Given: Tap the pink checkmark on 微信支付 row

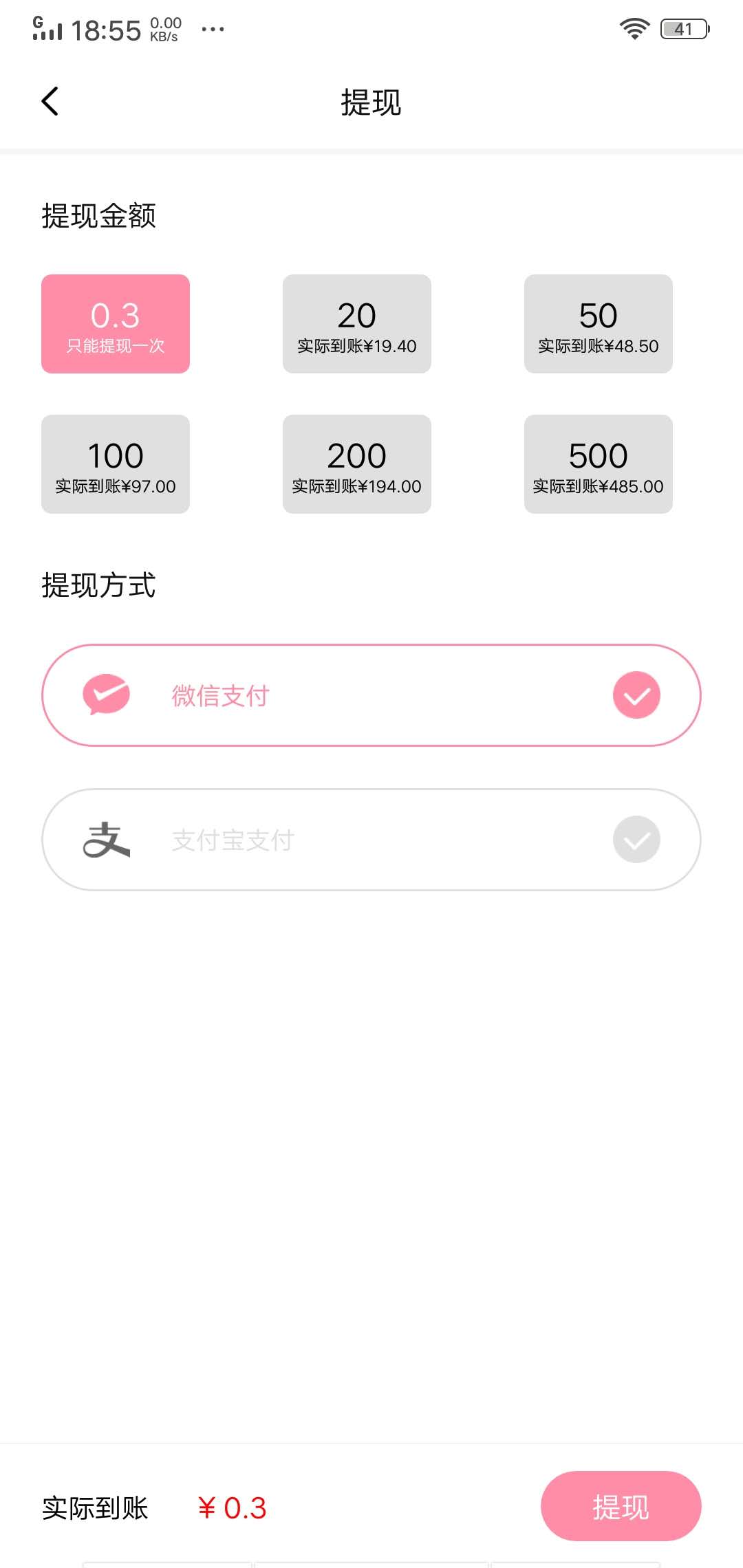Looking at the screenshot, I should (x=636, y=695).
